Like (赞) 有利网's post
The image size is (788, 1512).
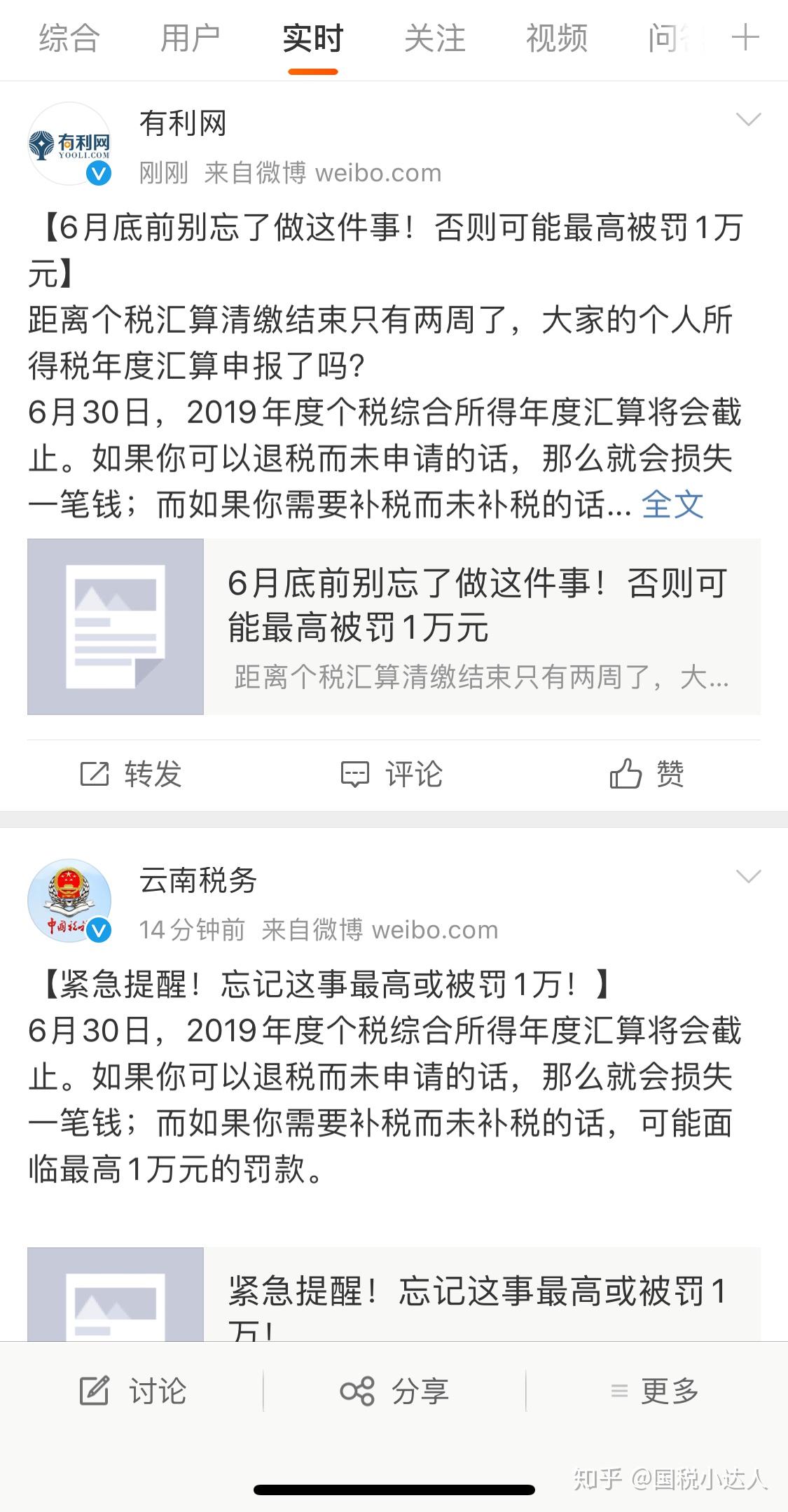(x=646, y=775)
